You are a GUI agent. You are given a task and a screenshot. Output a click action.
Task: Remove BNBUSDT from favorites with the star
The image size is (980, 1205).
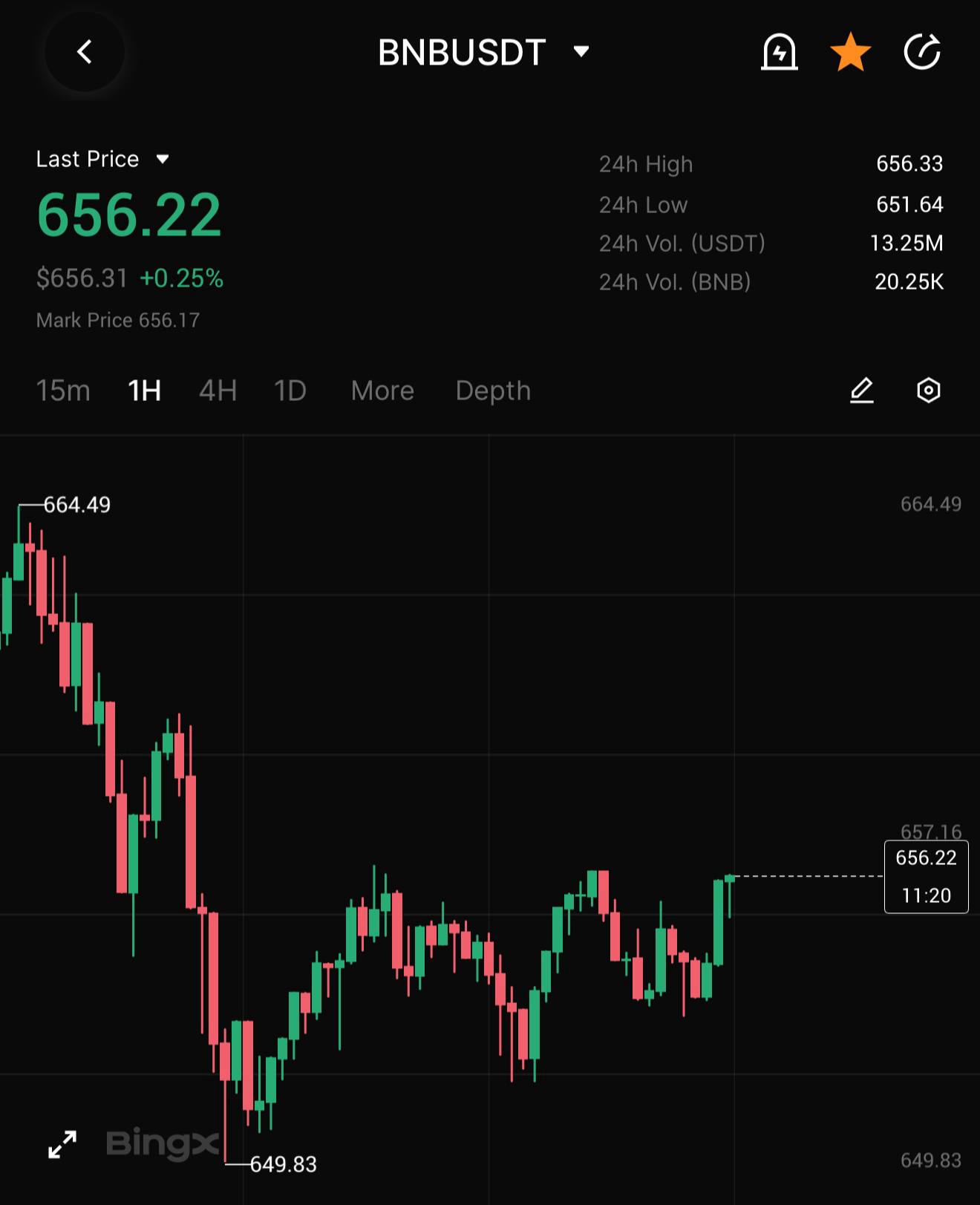[850, 52]
